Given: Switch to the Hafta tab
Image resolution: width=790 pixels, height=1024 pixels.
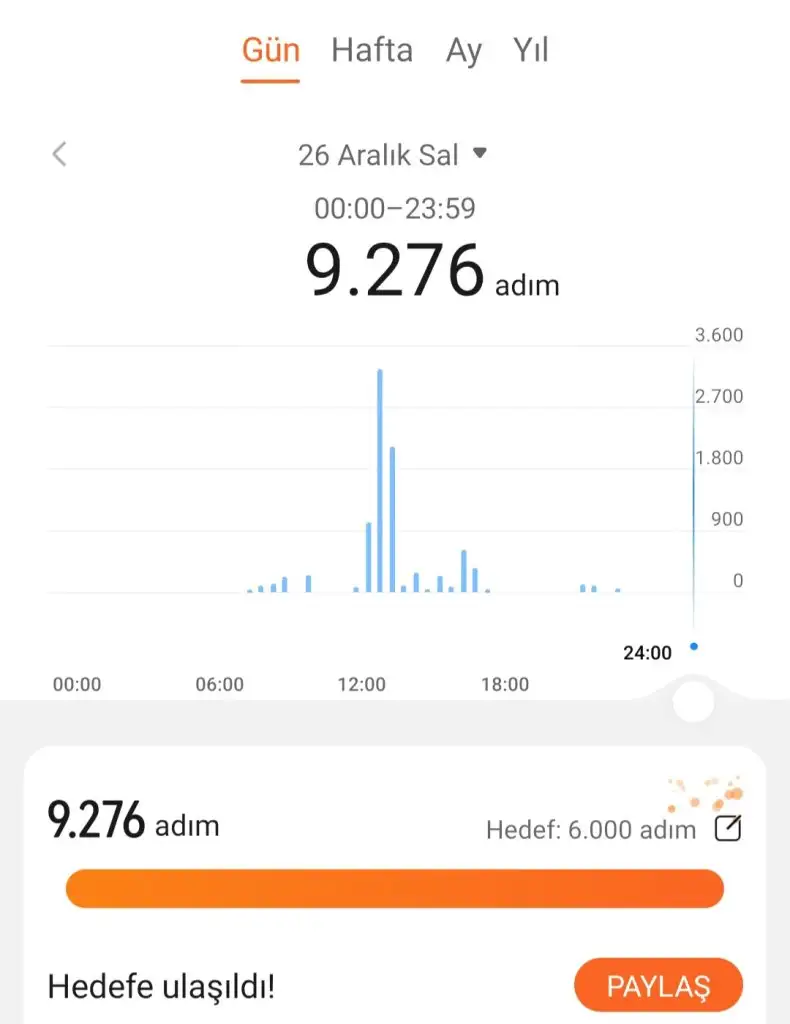Looking at the screenshot, I should tap(372, 51).
